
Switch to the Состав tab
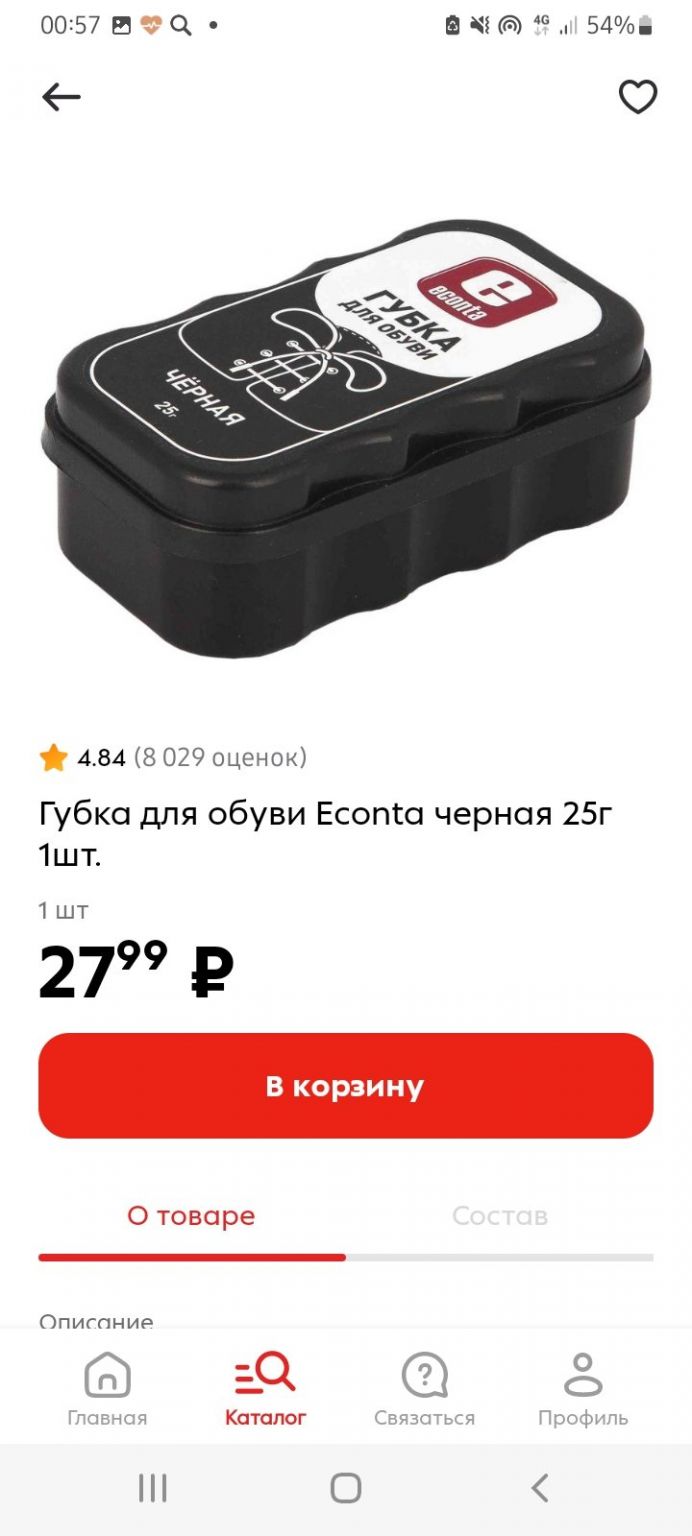pyautogui.click(x=500, y=1216)
